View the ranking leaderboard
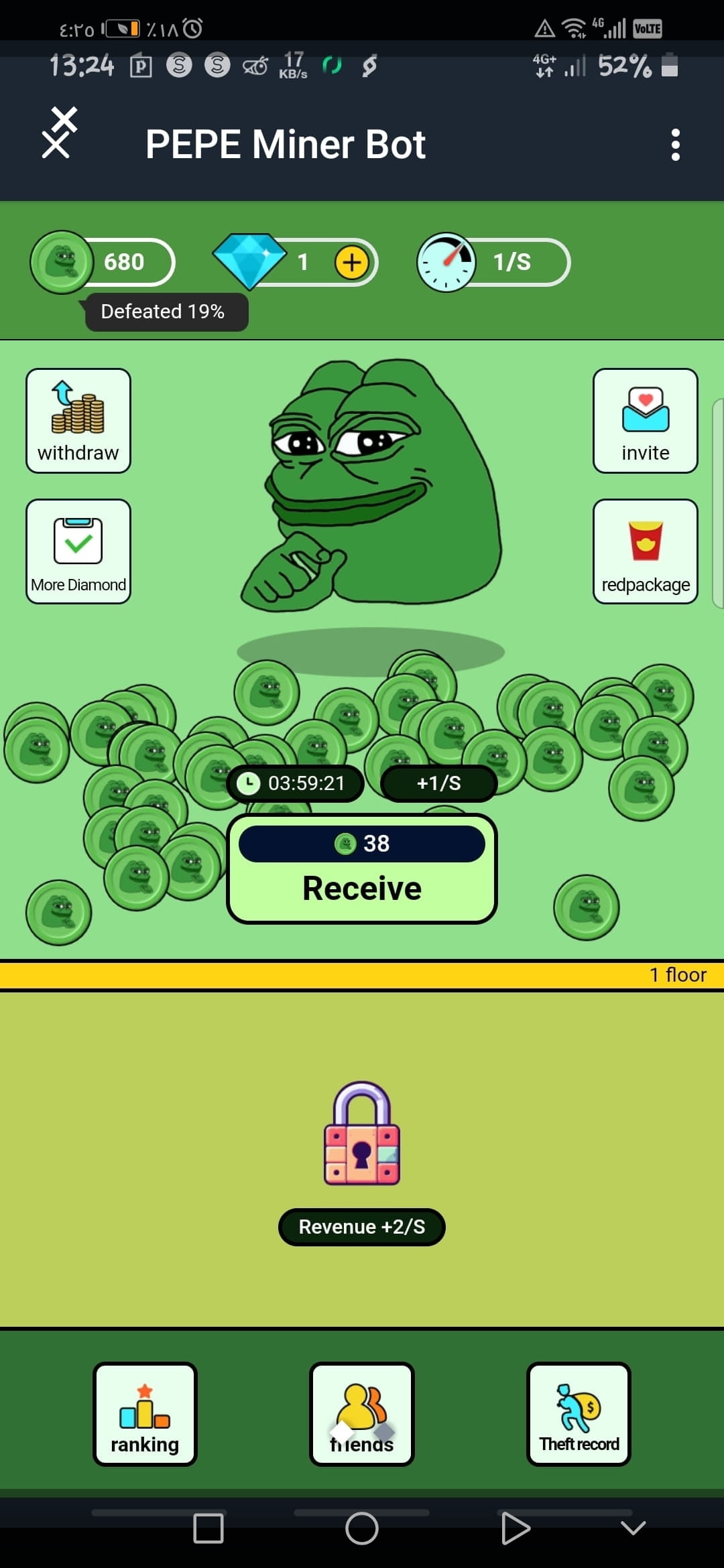This screenshot has width=724, height=1568. pyautogui.click(x=144, y=1414)
